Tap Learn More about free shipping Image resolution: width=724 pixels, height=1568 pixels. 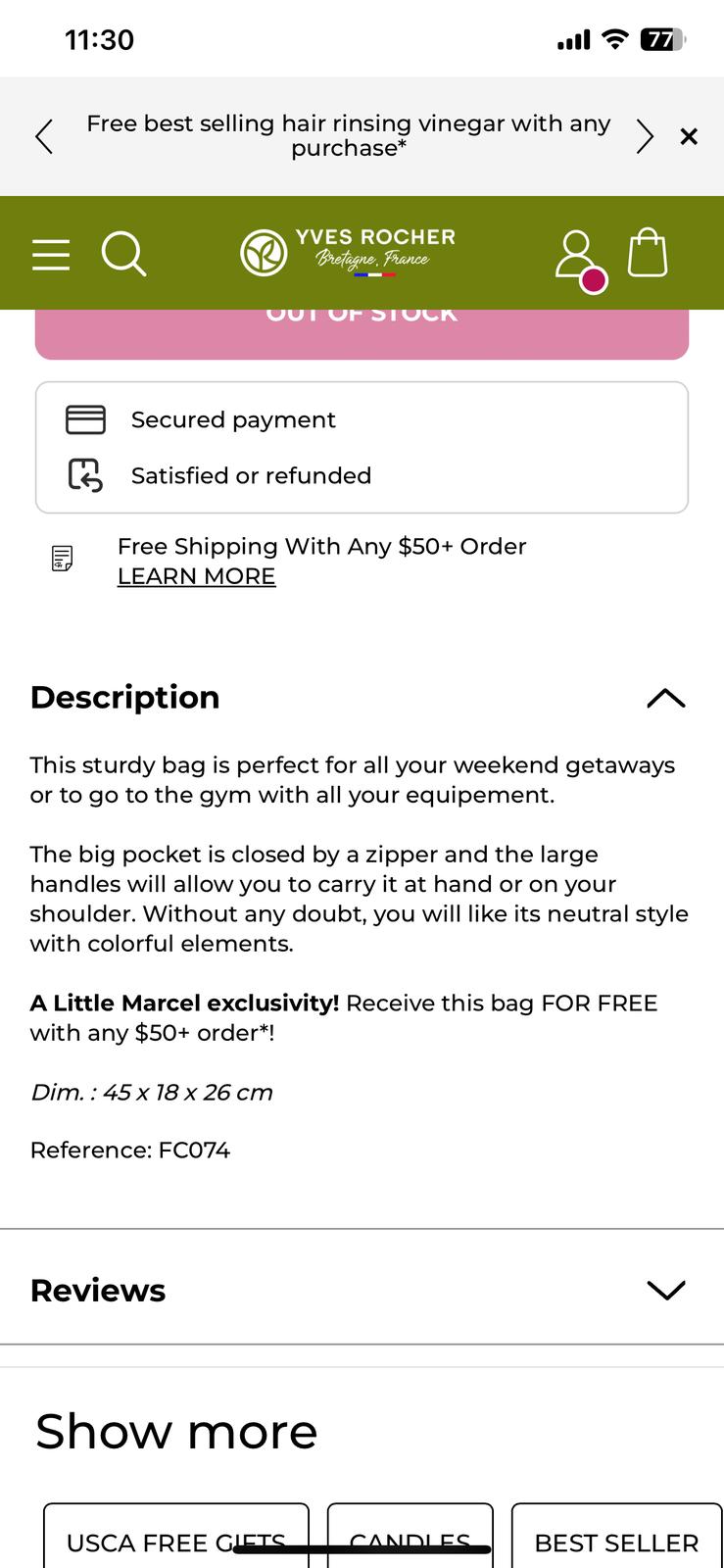tap(196, 576)
